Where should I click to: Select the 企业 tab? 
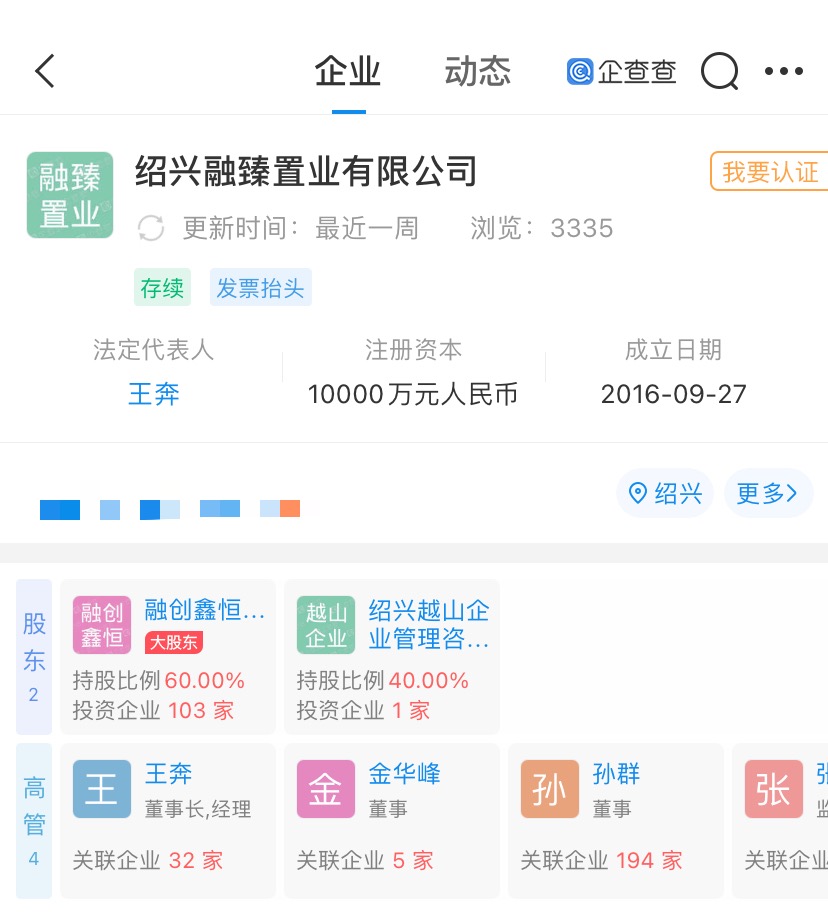[348, 72]
